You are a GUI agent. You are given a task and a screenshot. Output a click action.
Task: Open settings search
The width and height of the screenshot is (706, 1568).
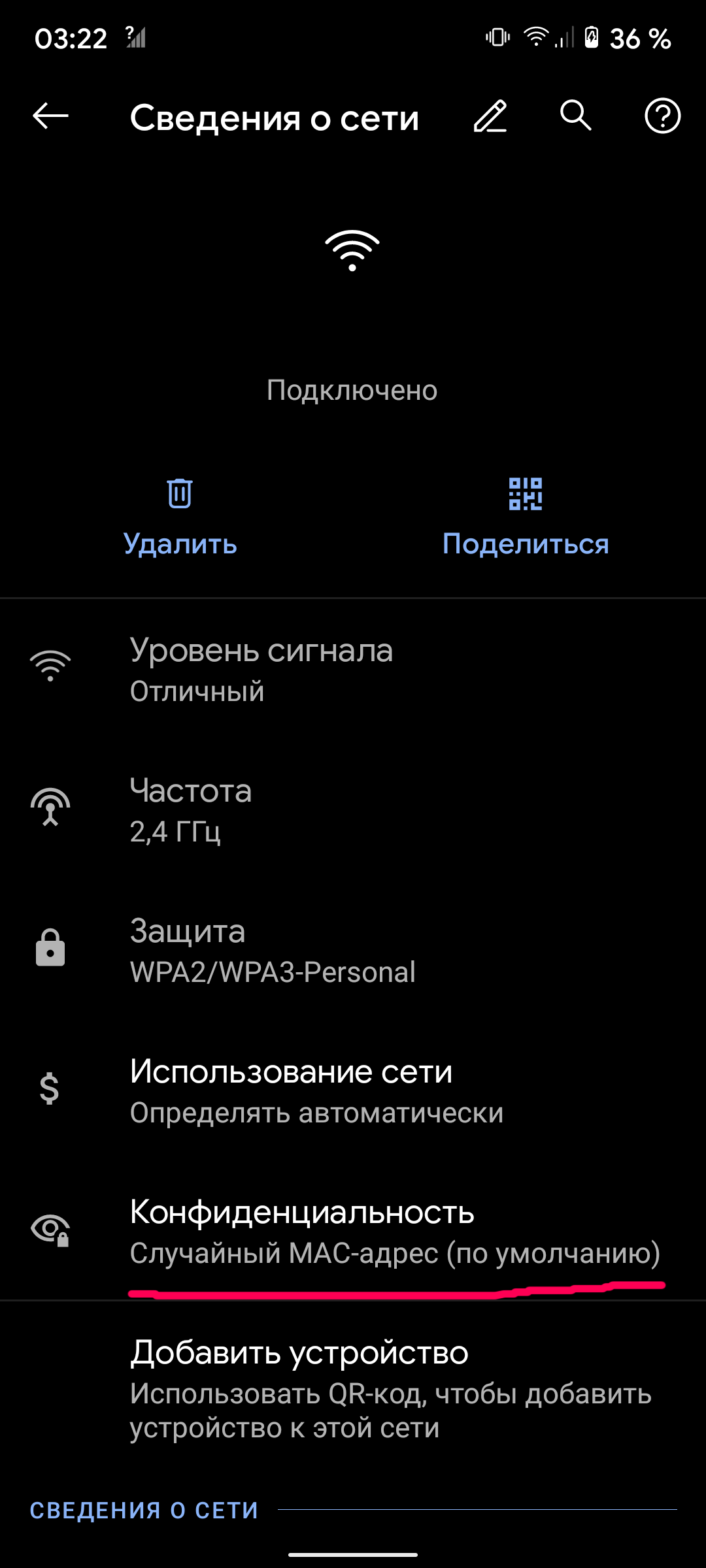click(576, 116)
